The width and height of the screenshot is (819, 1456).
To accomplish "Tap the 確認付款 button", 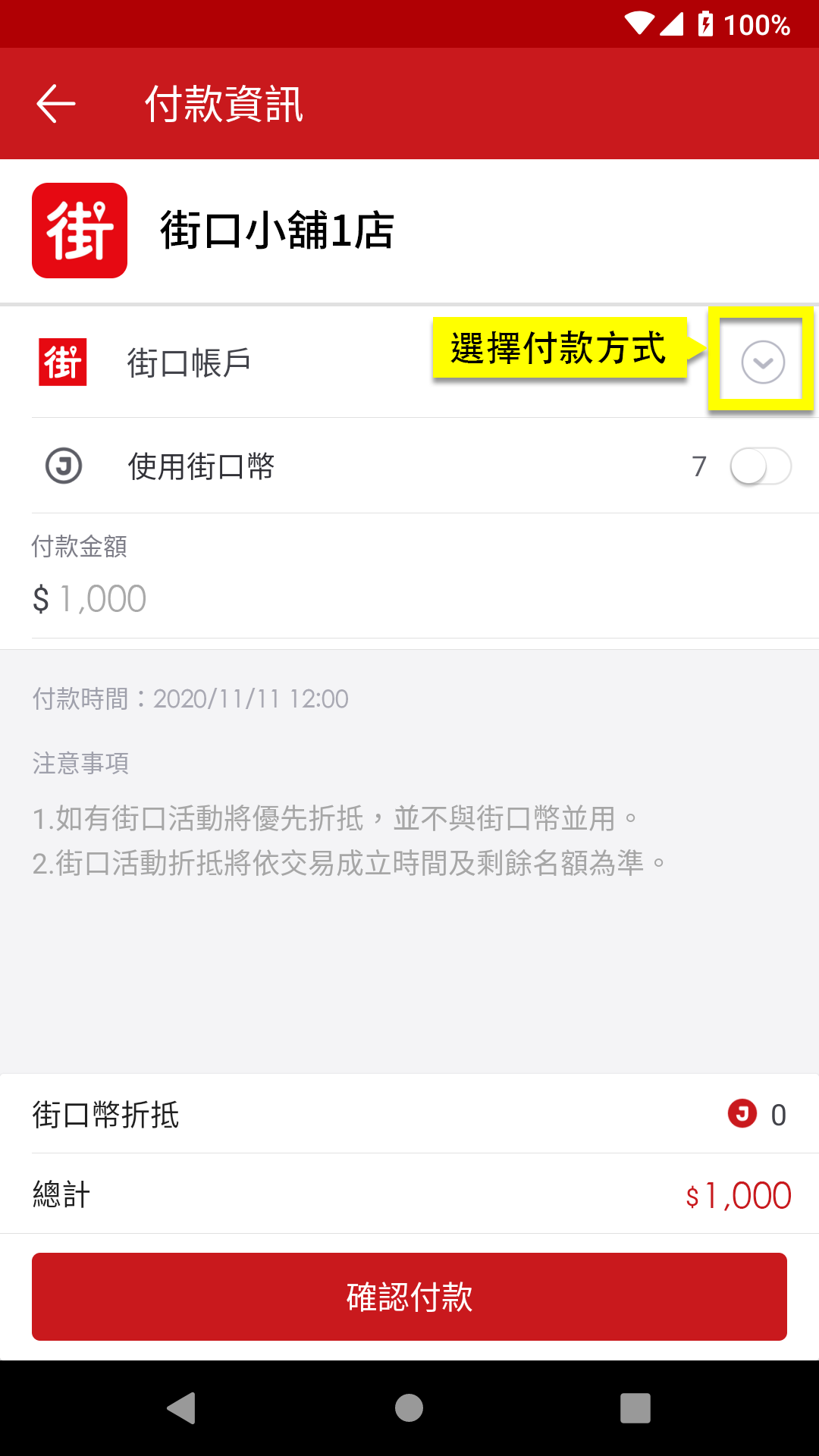I will tap(409, 1297).
